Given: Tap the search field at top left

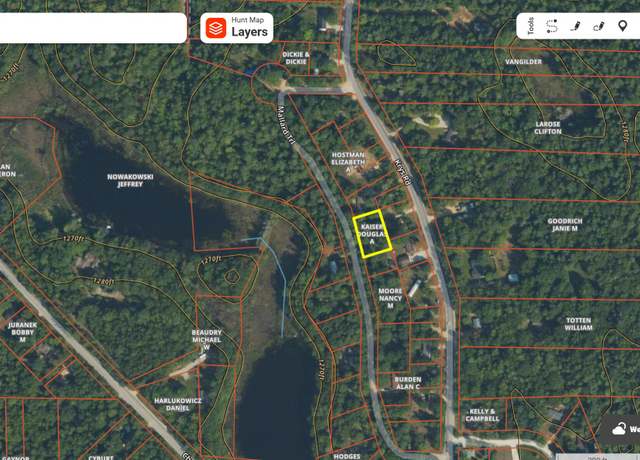Looking at the screenshot, I should pos(92,27).
